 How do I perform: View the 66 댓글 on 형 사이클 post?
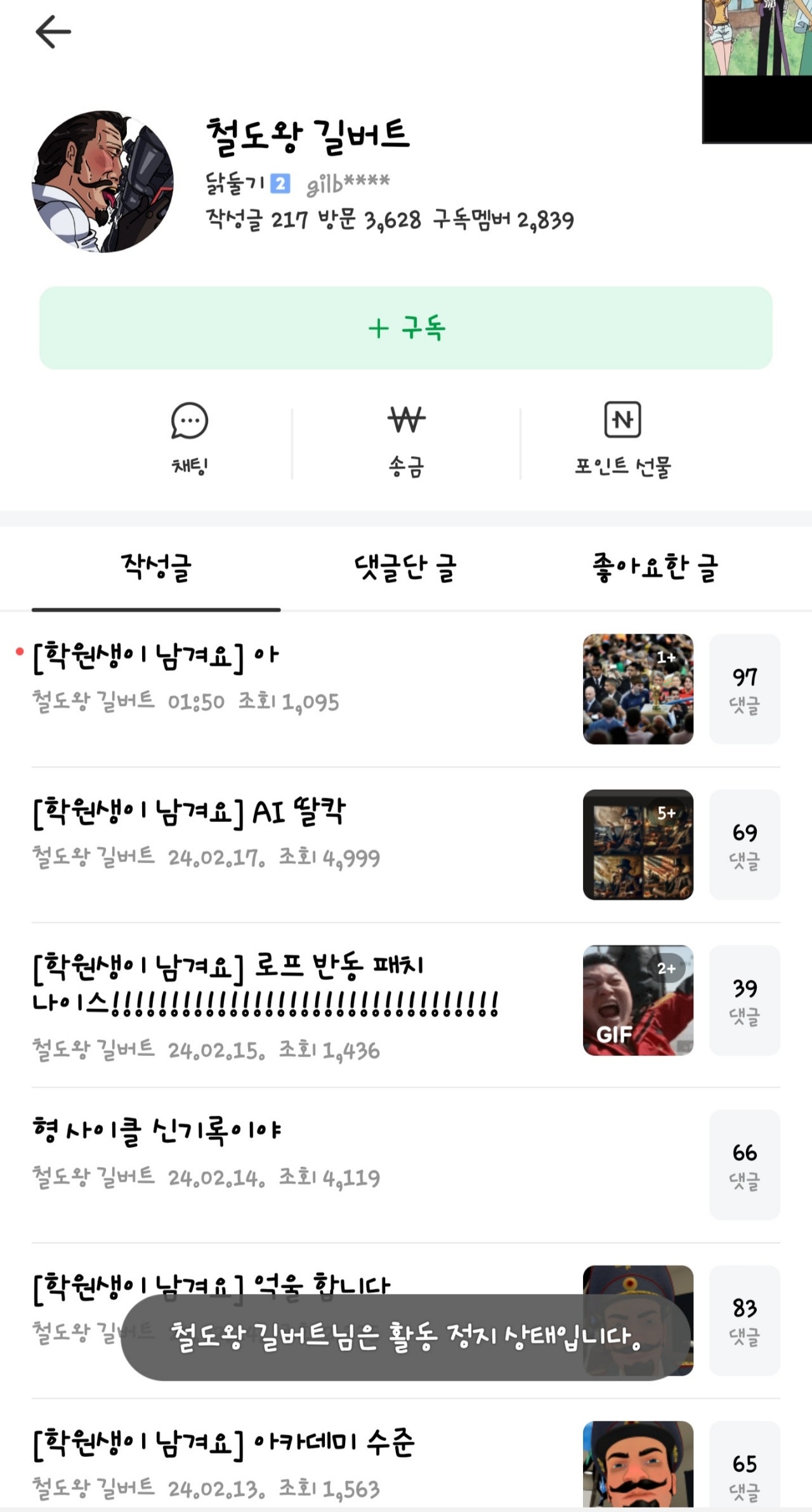coord(744,1165)
